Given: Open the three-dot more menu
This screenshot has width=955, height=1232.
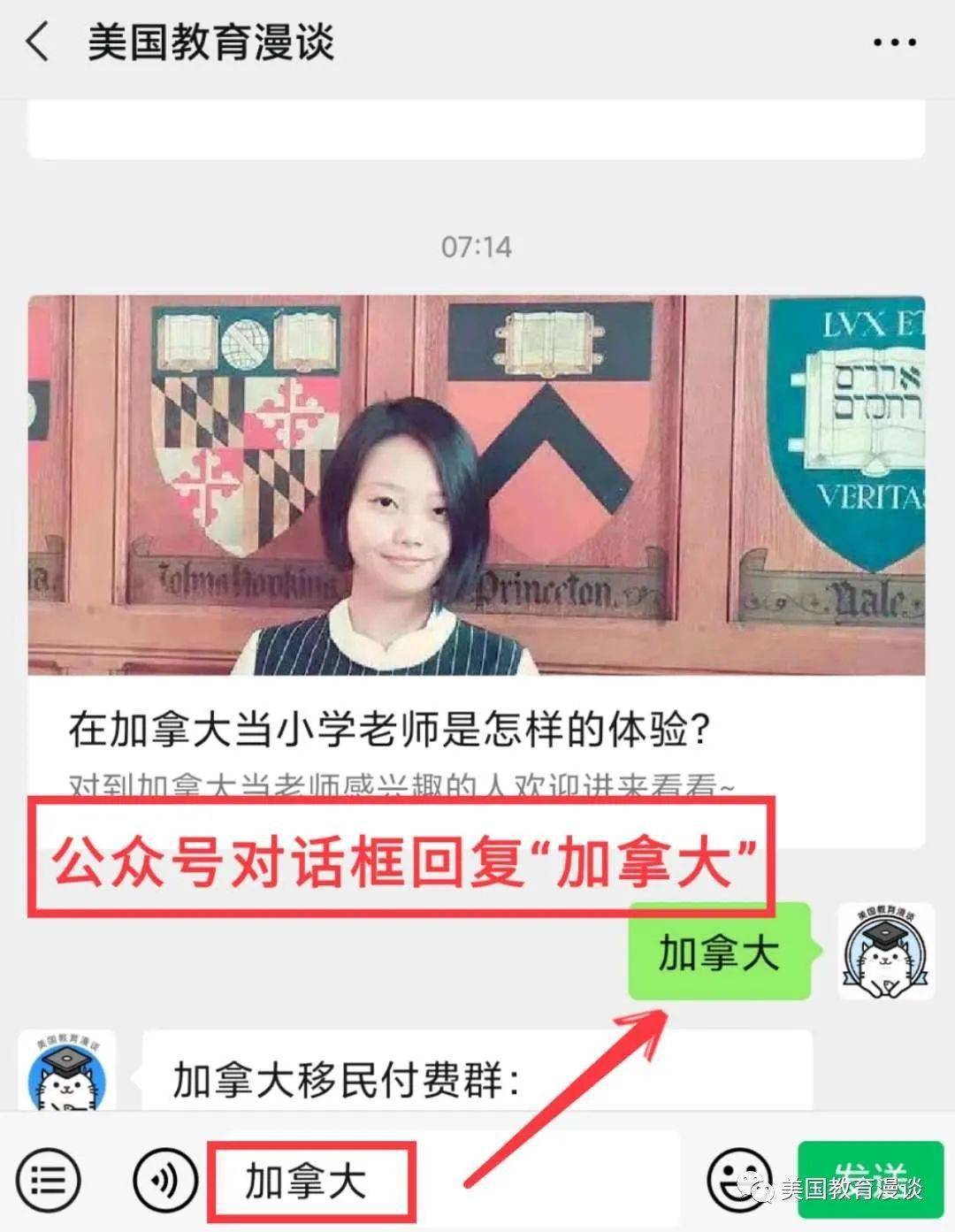Looking at the screenshot, I should click(893, 42).
